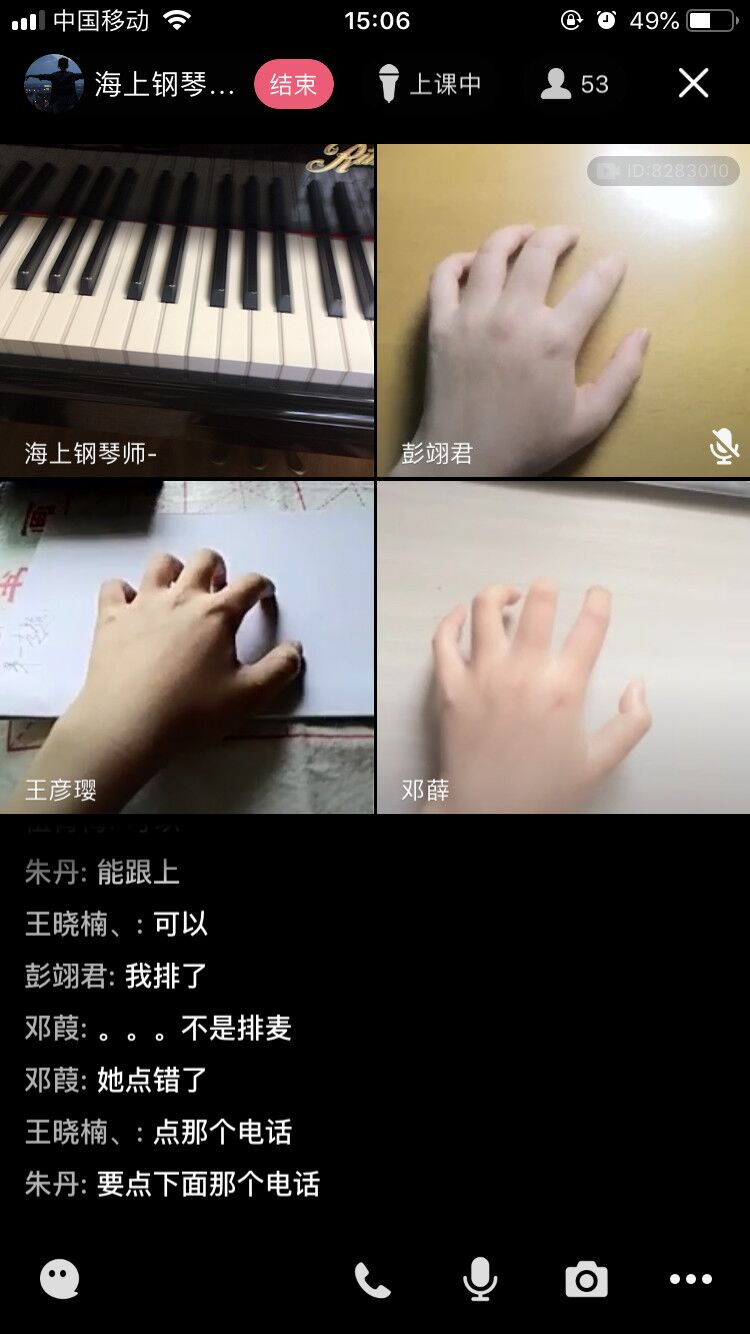This screenshot has height=1334, width=750.
Task: Tap the red 结束 button to end class
Action: [293, 85]
